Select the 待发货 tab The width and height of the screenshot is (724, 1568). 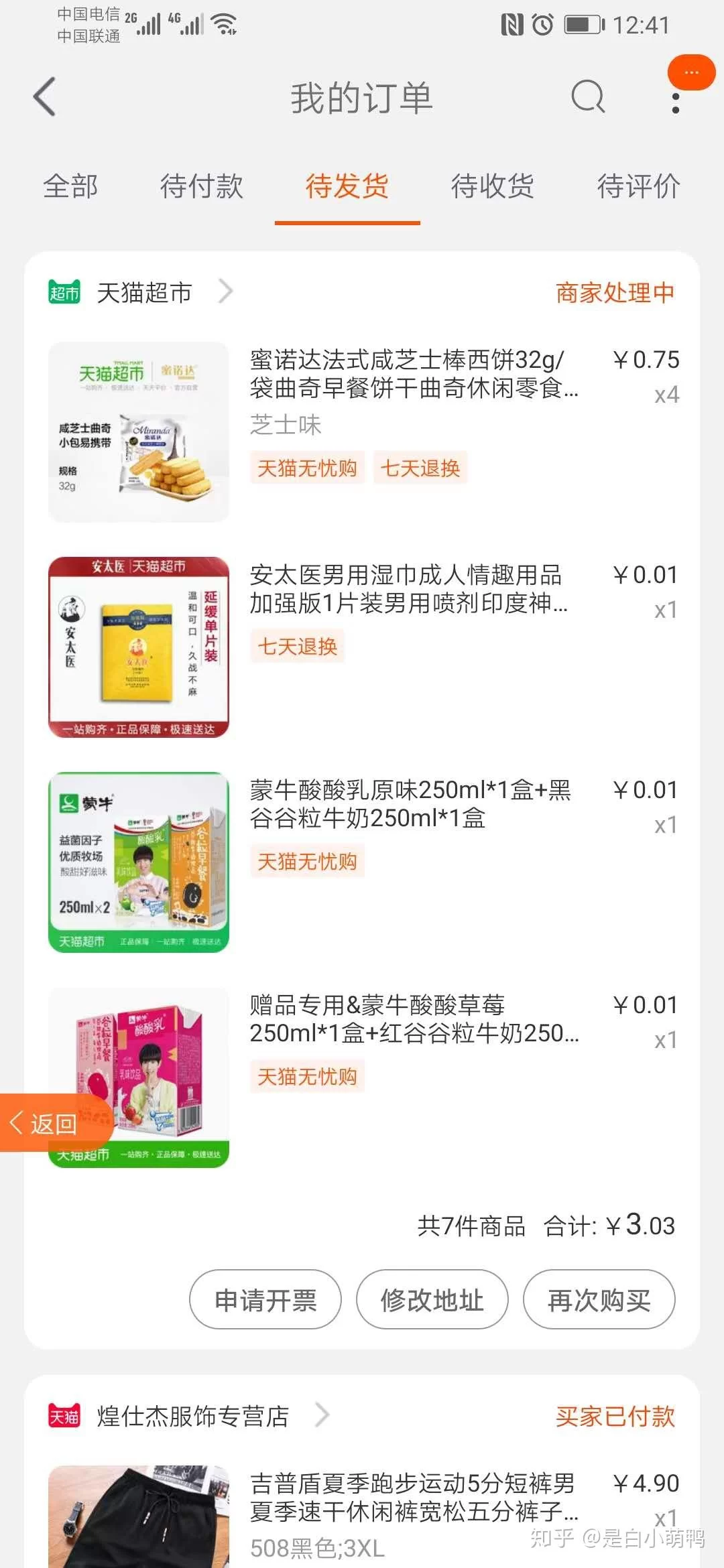[347, 186]
